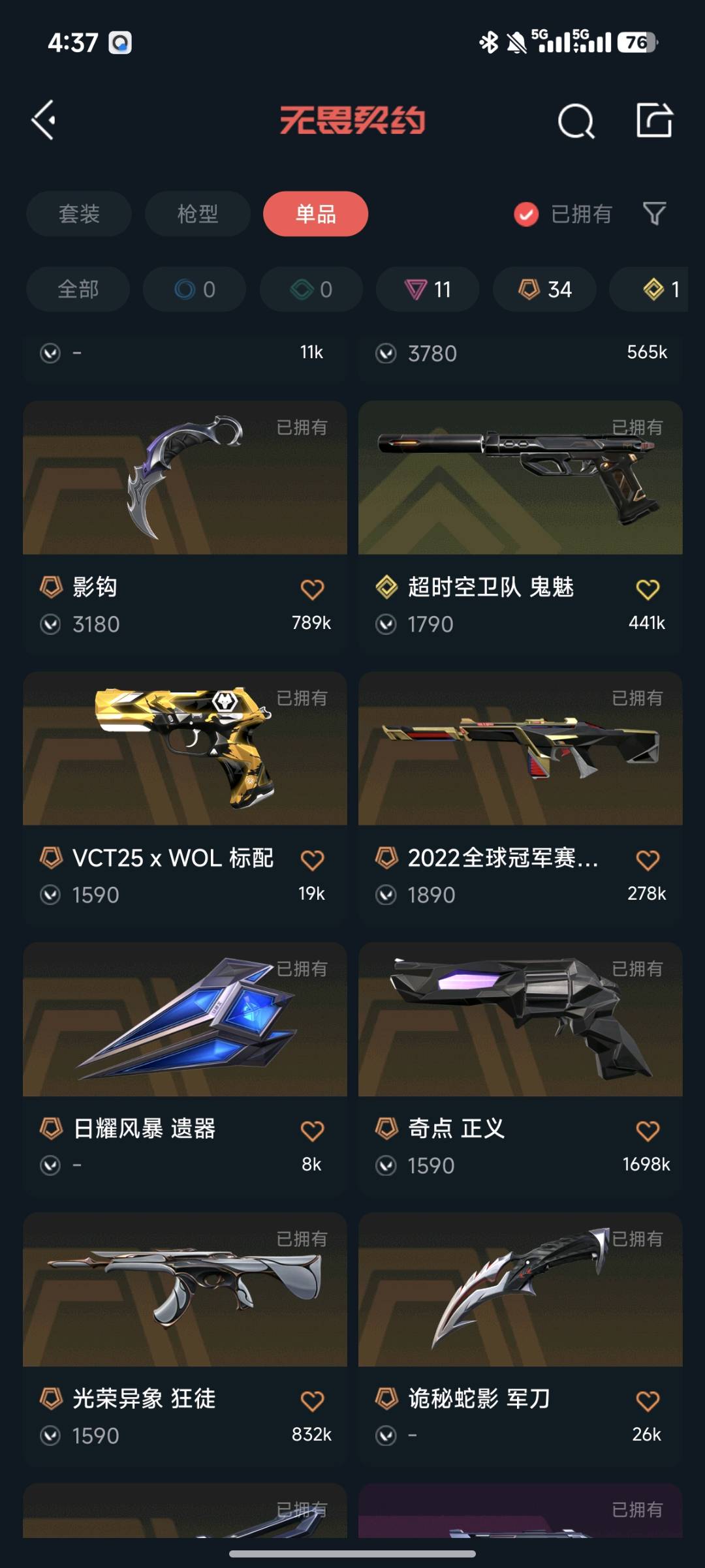
Task: Select the 单品 tab
Action: pos(315,214)
